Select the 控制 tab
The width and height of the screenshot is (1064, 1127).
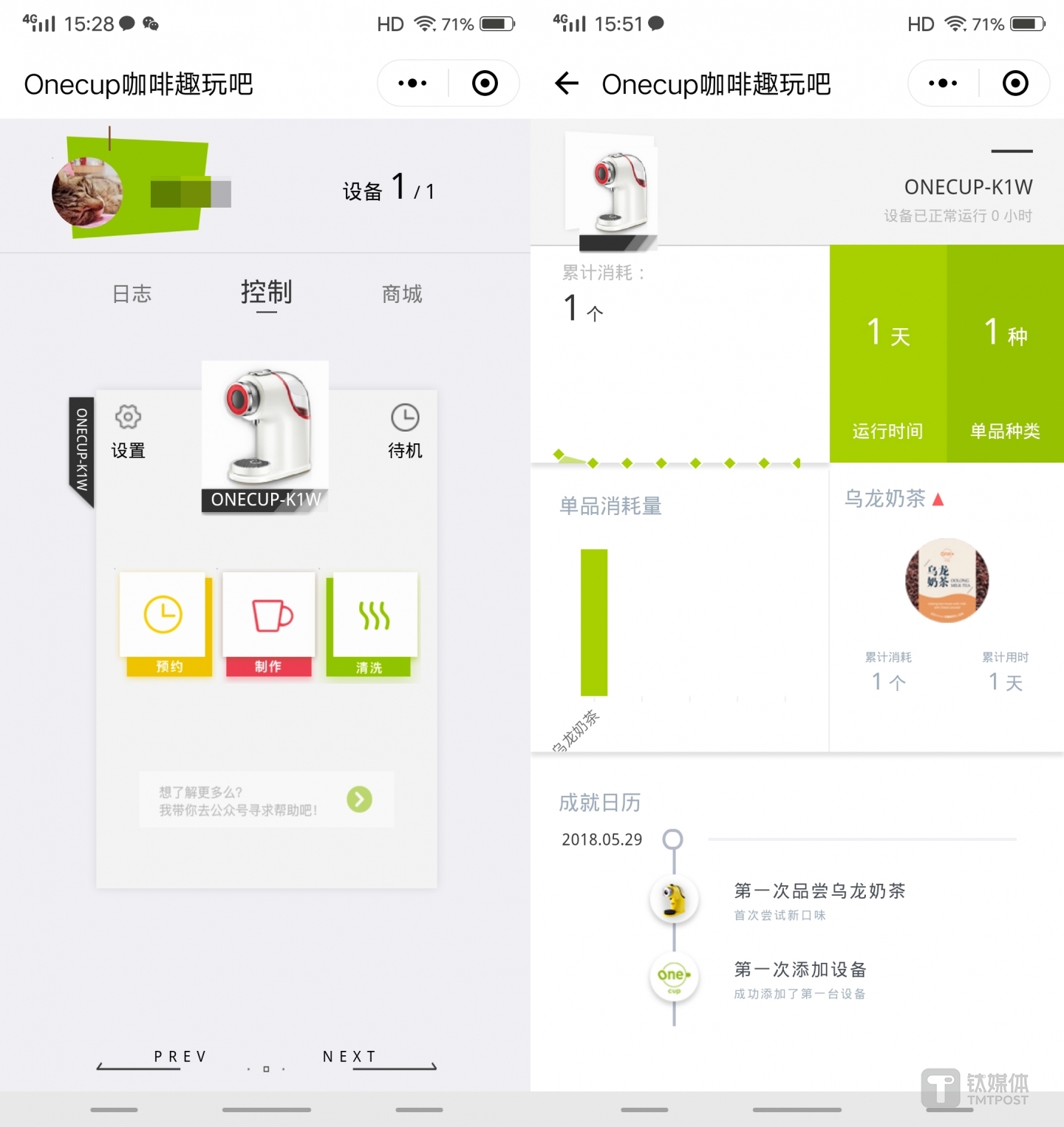click(266, 293)
